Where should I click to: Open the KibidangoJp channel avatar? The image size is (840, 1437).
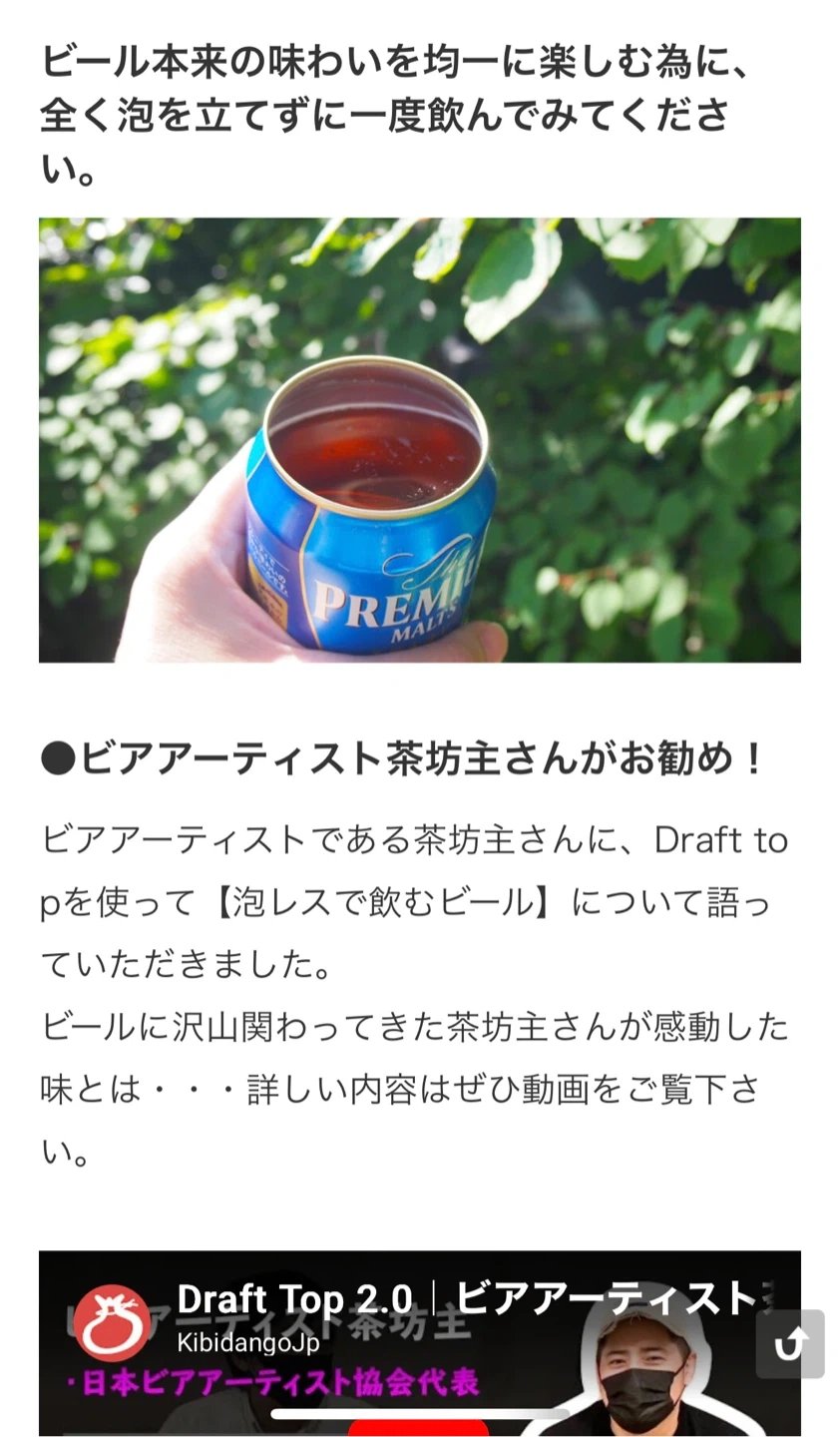[113, 1322]
